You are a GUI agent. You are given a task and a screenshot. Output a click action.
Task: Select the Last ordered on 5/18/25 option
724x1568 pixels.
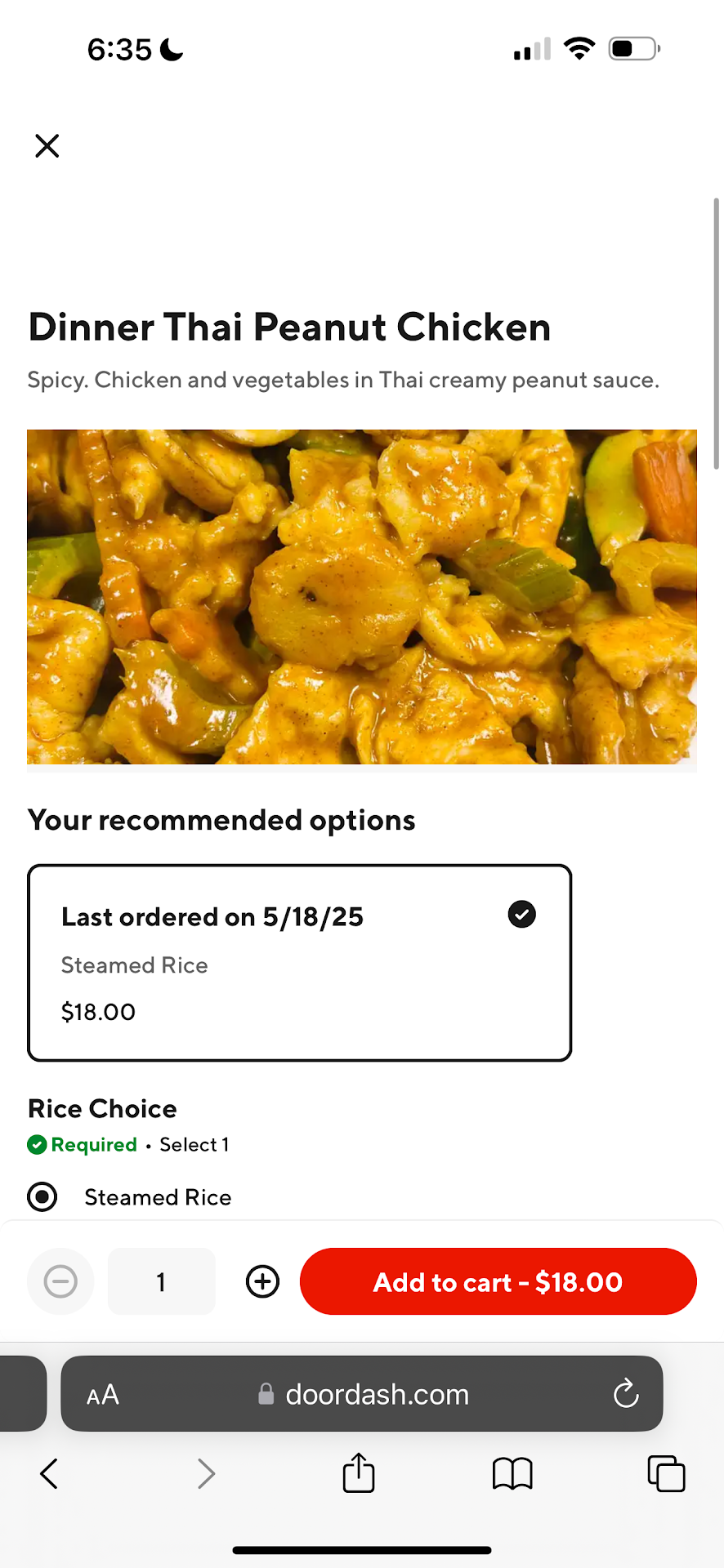coord(299,963)
